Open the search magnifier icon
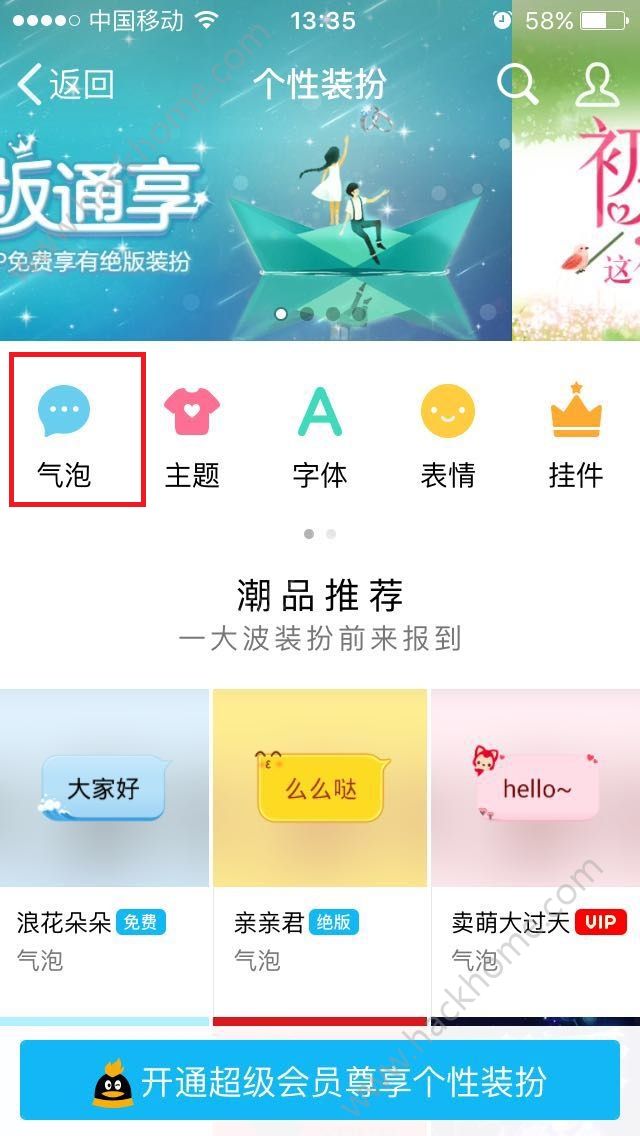Viewport: 640px width, 1136px height. (517, 85)
